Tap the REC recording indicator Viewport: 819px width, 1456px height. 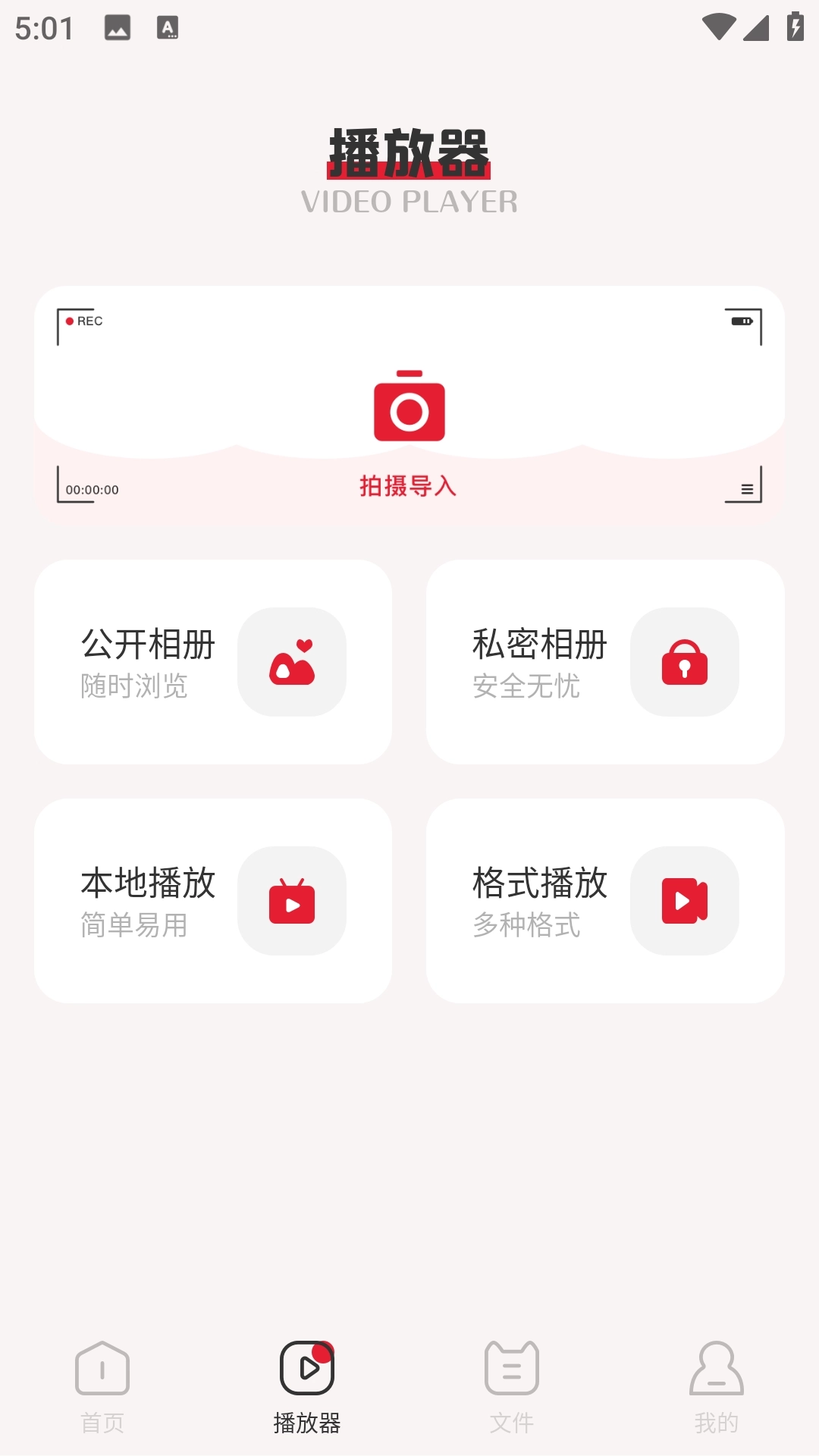point(83,321)
